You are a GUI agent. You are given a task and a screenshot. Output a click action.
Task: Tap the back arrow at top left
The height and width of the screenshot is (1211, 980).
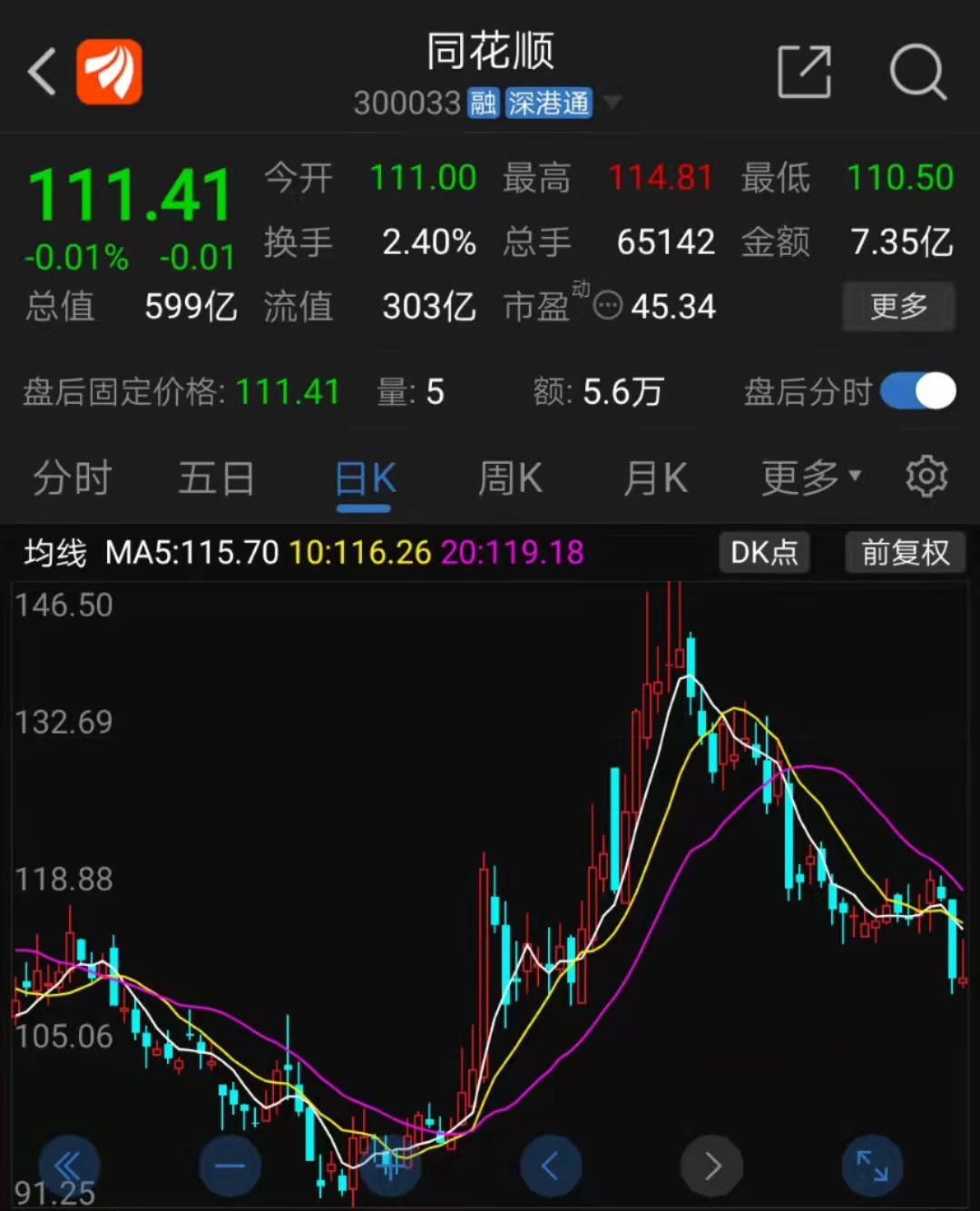click(41, 72)
